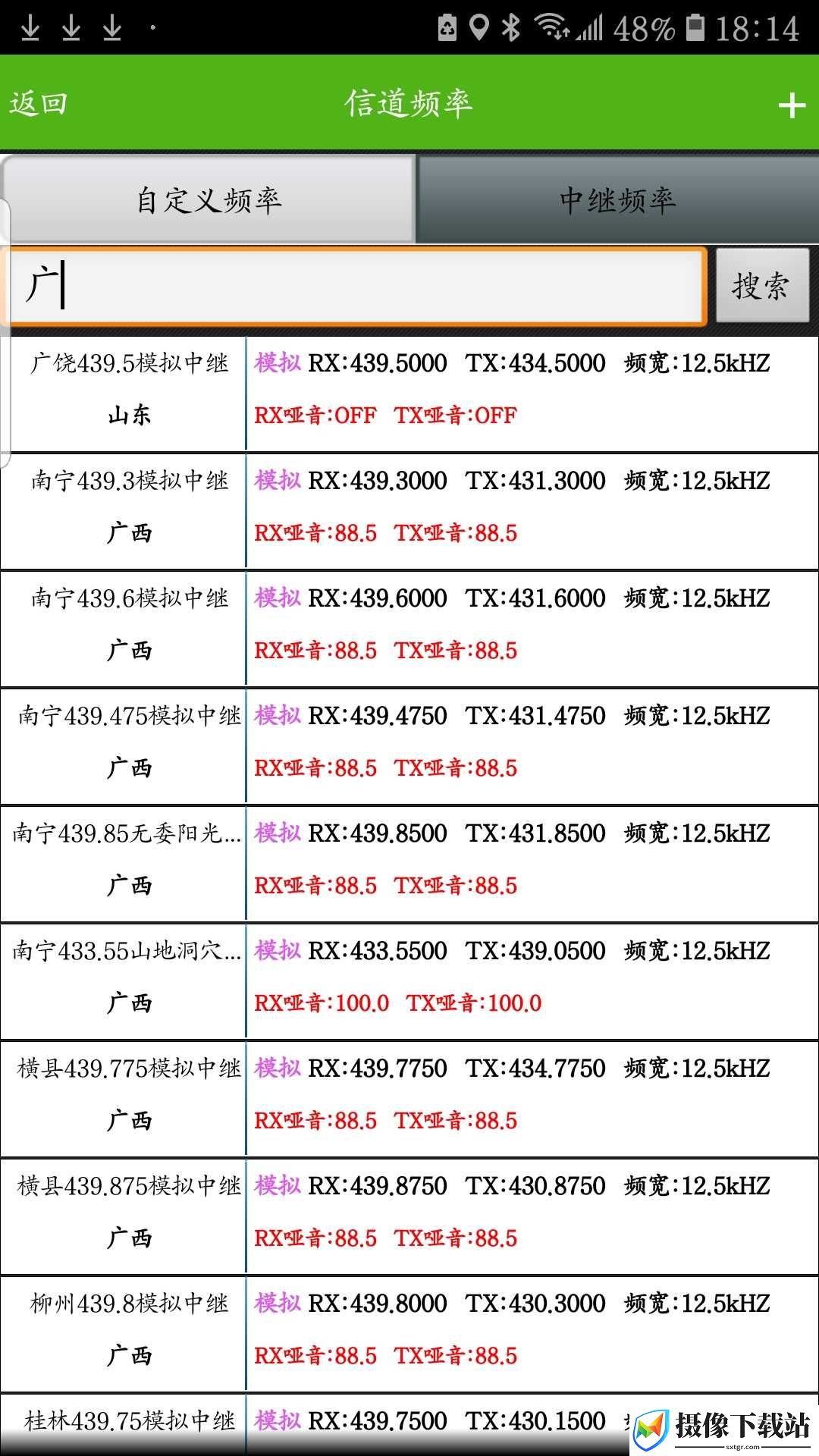The image size is (819, 1456).
Task: Focus the search text field
Action: [356, 286]
